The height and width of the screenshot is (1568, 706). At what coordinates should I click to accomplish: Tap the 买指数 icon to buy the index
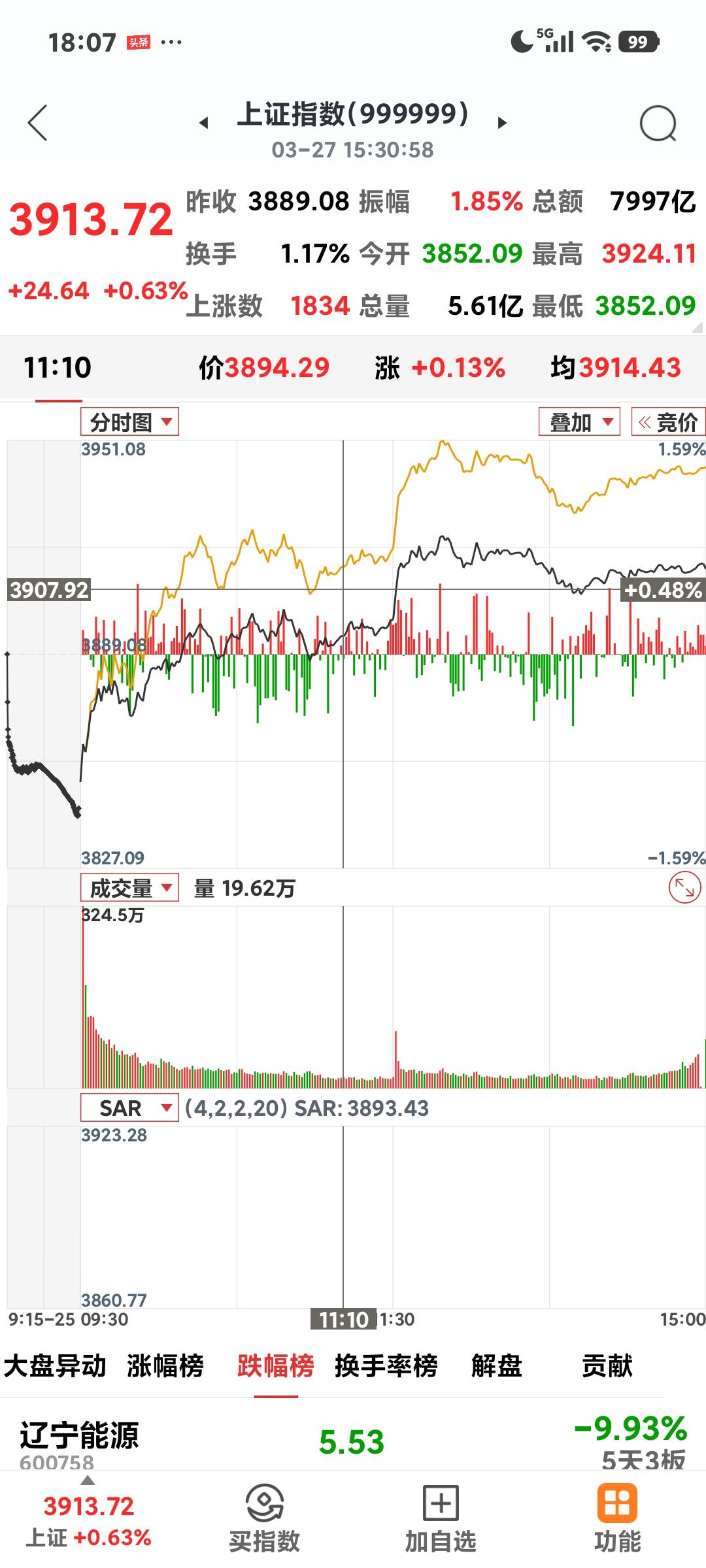click(x=263, y=1522)
